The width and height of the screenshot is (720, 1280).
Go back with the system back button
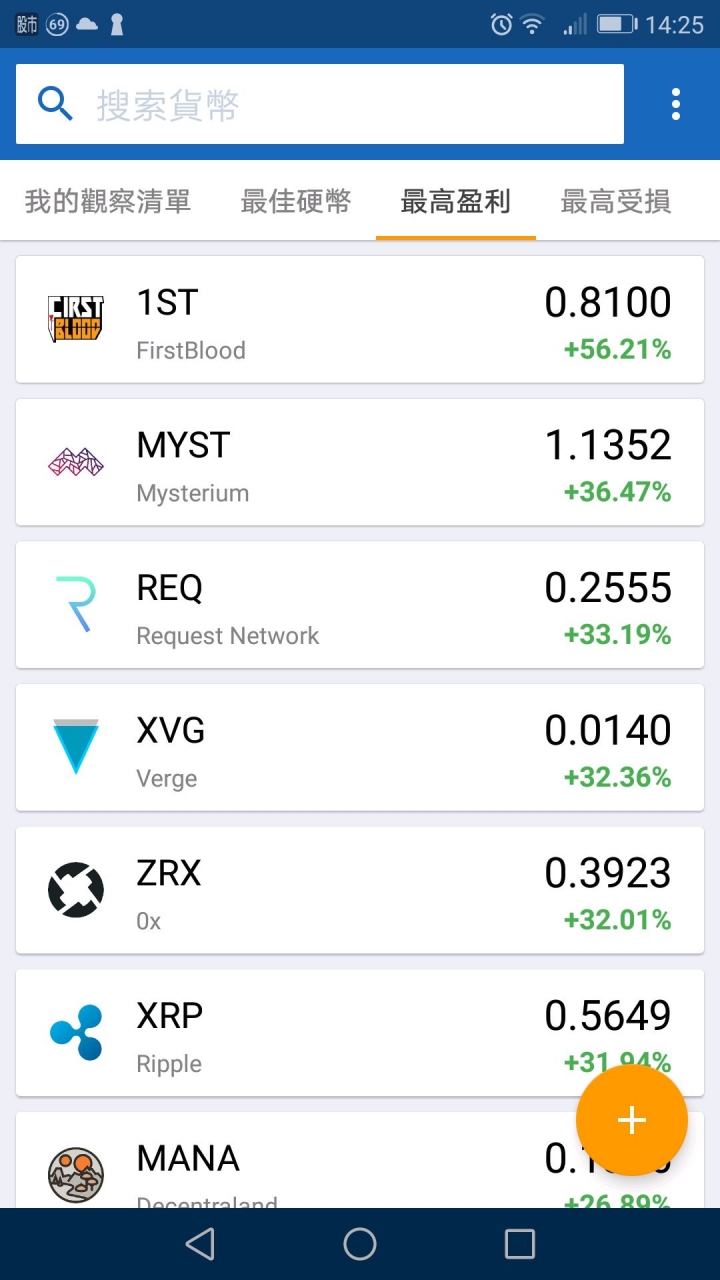coord(200,1244)
